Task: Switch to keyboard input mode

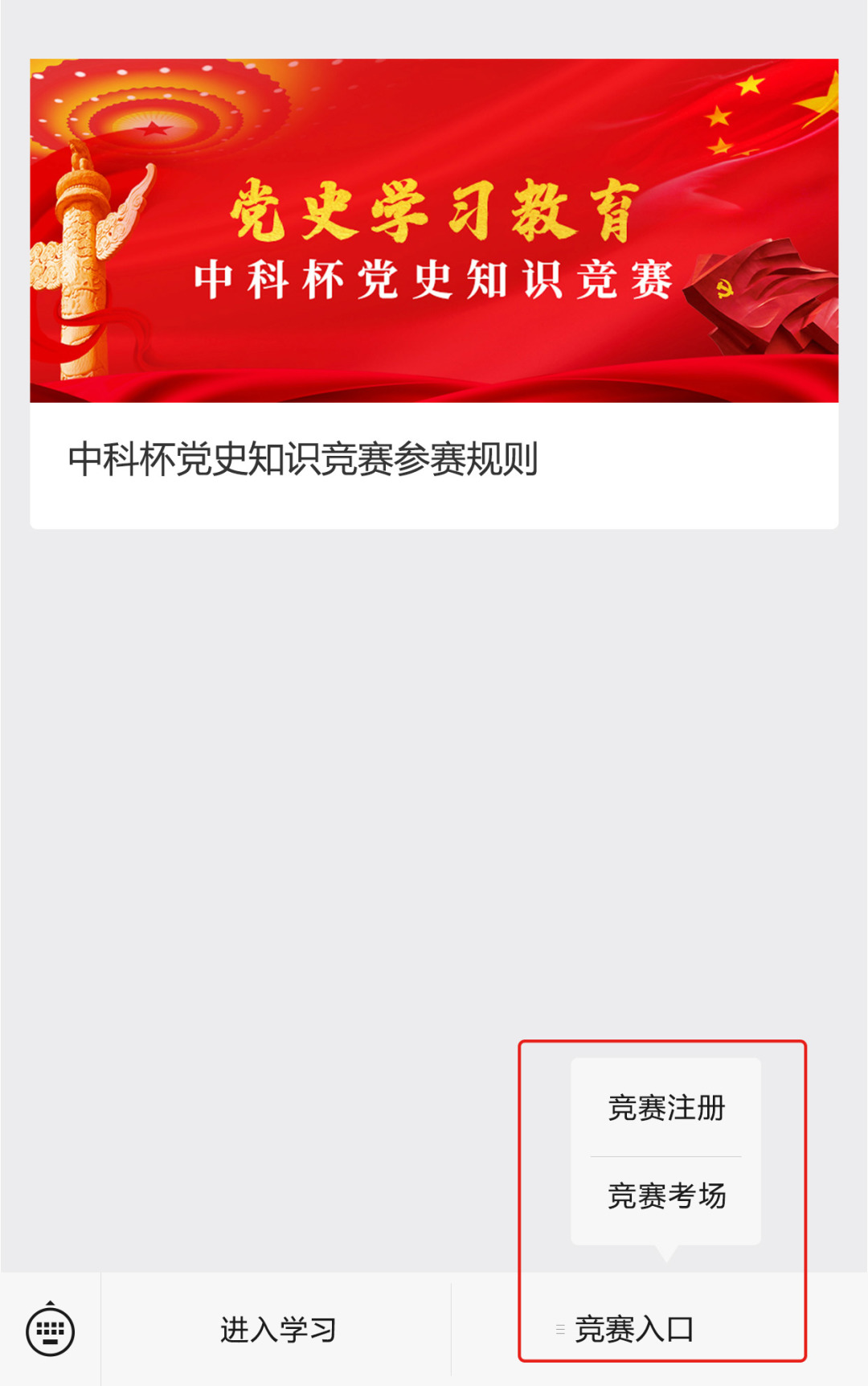Action: coord(50,1331)
